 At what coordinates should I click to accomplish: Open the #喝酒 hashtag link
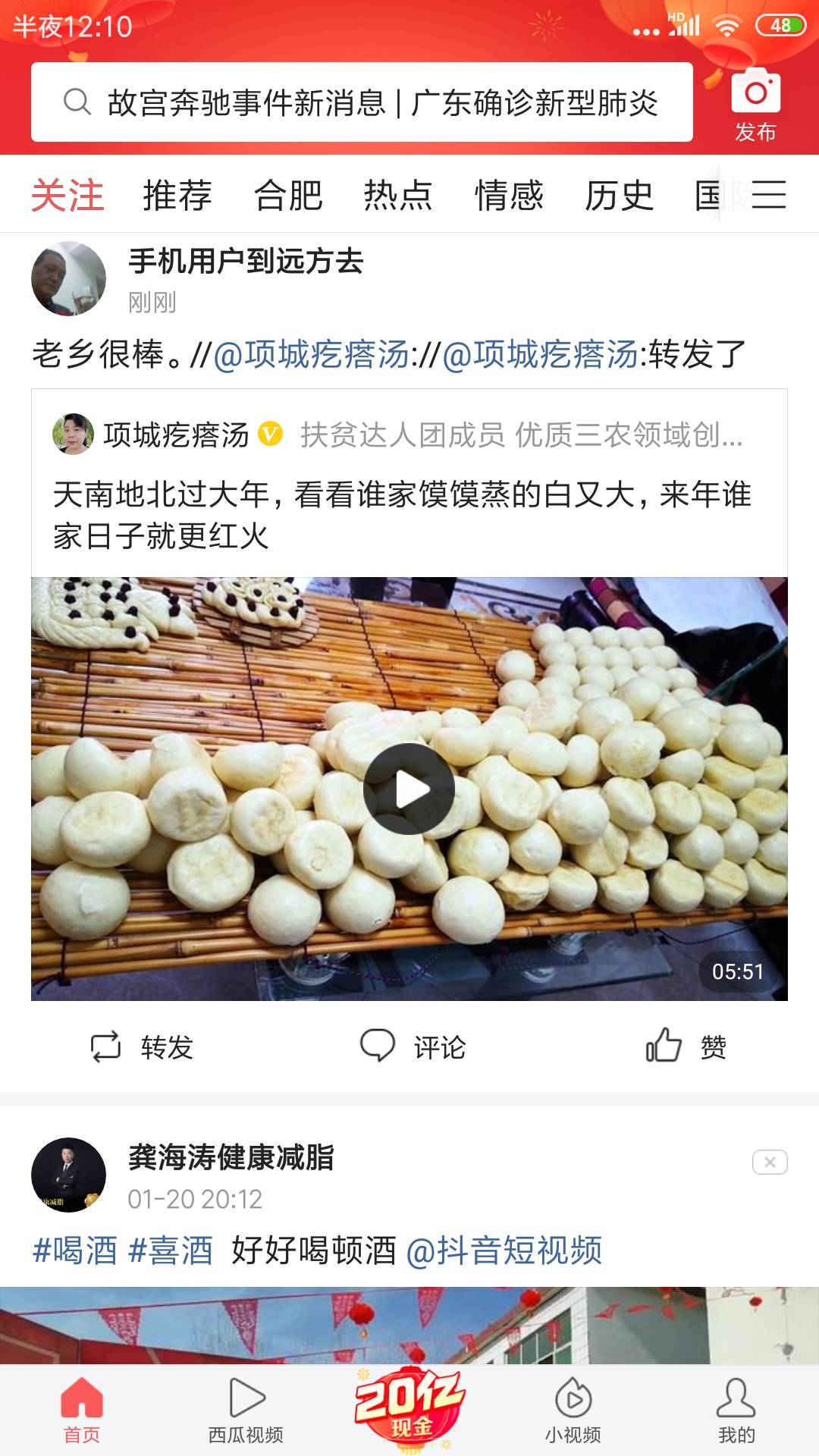(x=75, y=1250)
